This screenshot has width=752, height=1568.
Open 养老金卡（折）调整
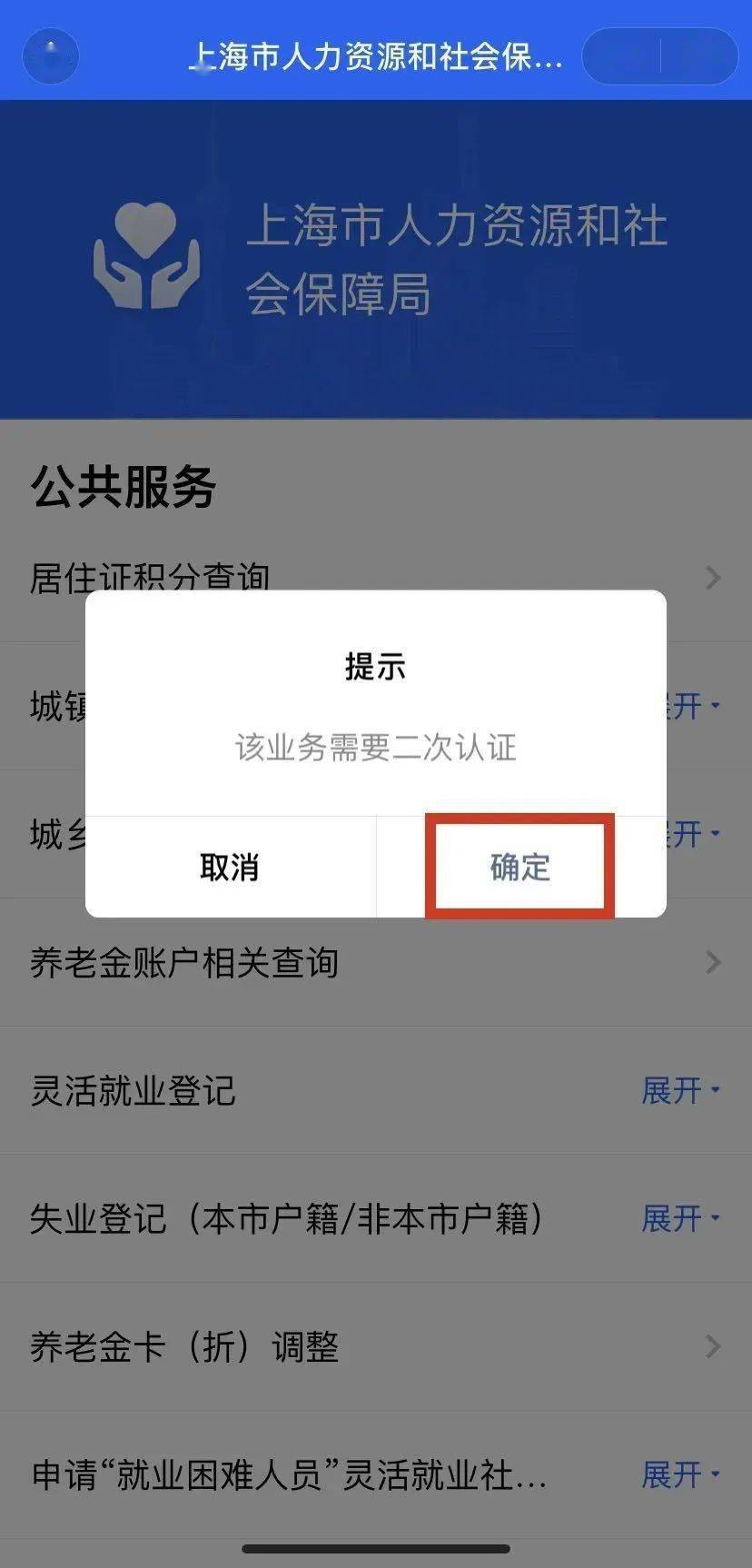pyautogui.click(x=184, y=1346)
